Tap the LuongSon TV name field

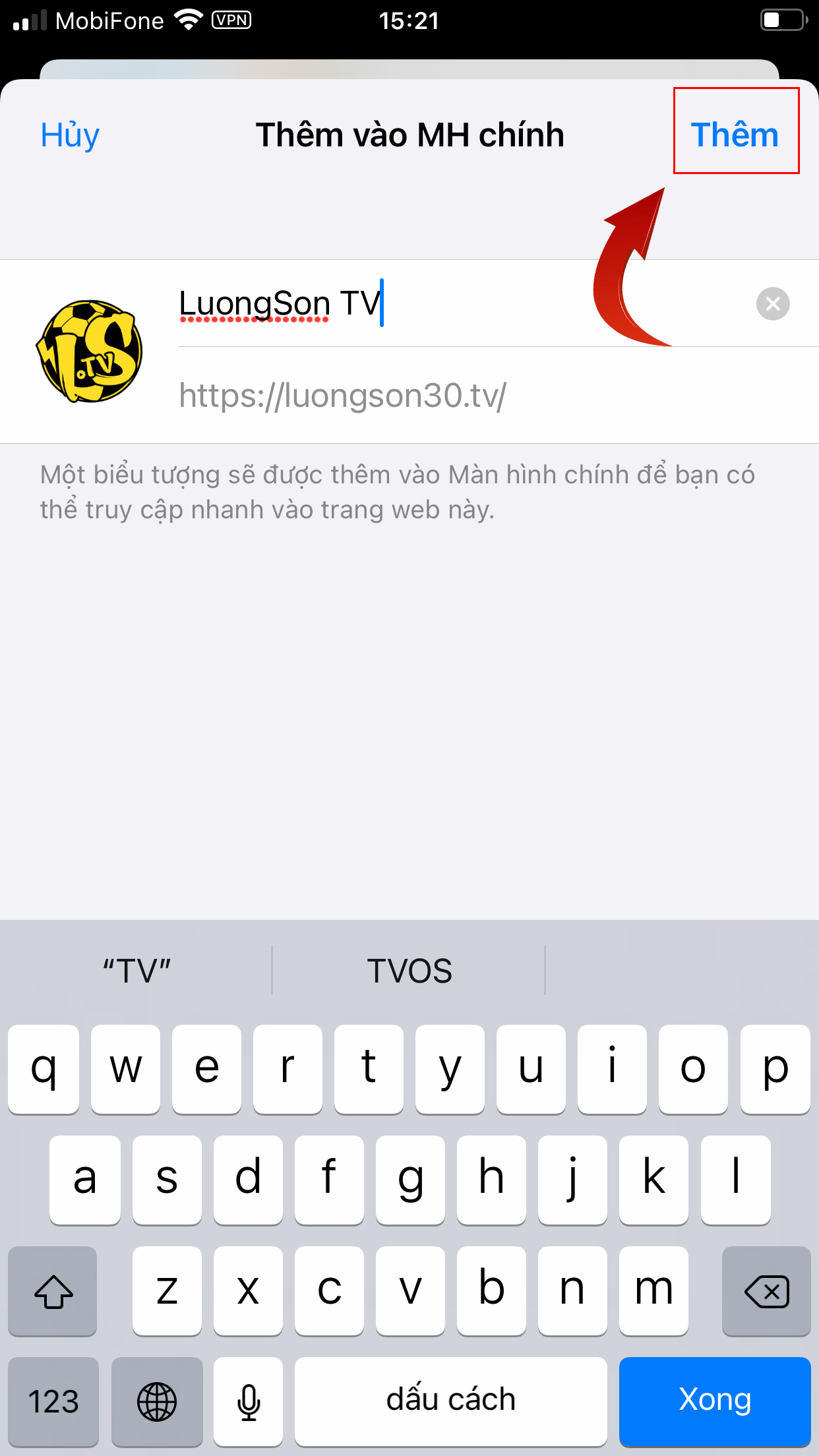[462, 304]
